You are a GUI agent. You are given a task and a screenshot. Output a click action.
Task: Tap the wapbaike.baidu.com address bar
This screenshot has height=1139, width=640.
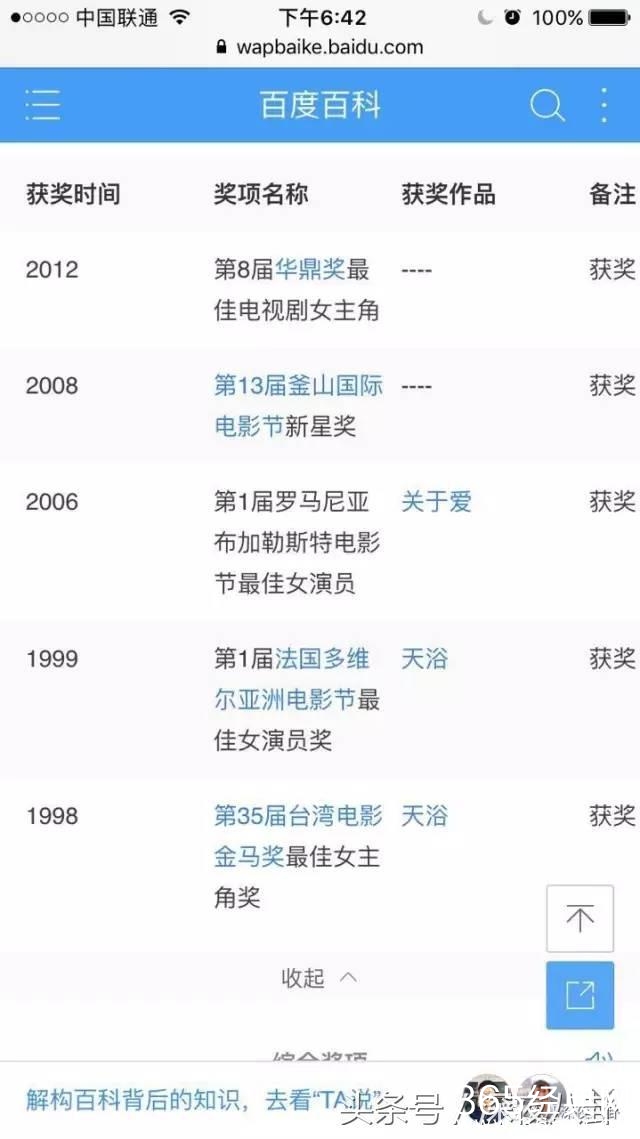pyautogui.click(x=320, y=47)
